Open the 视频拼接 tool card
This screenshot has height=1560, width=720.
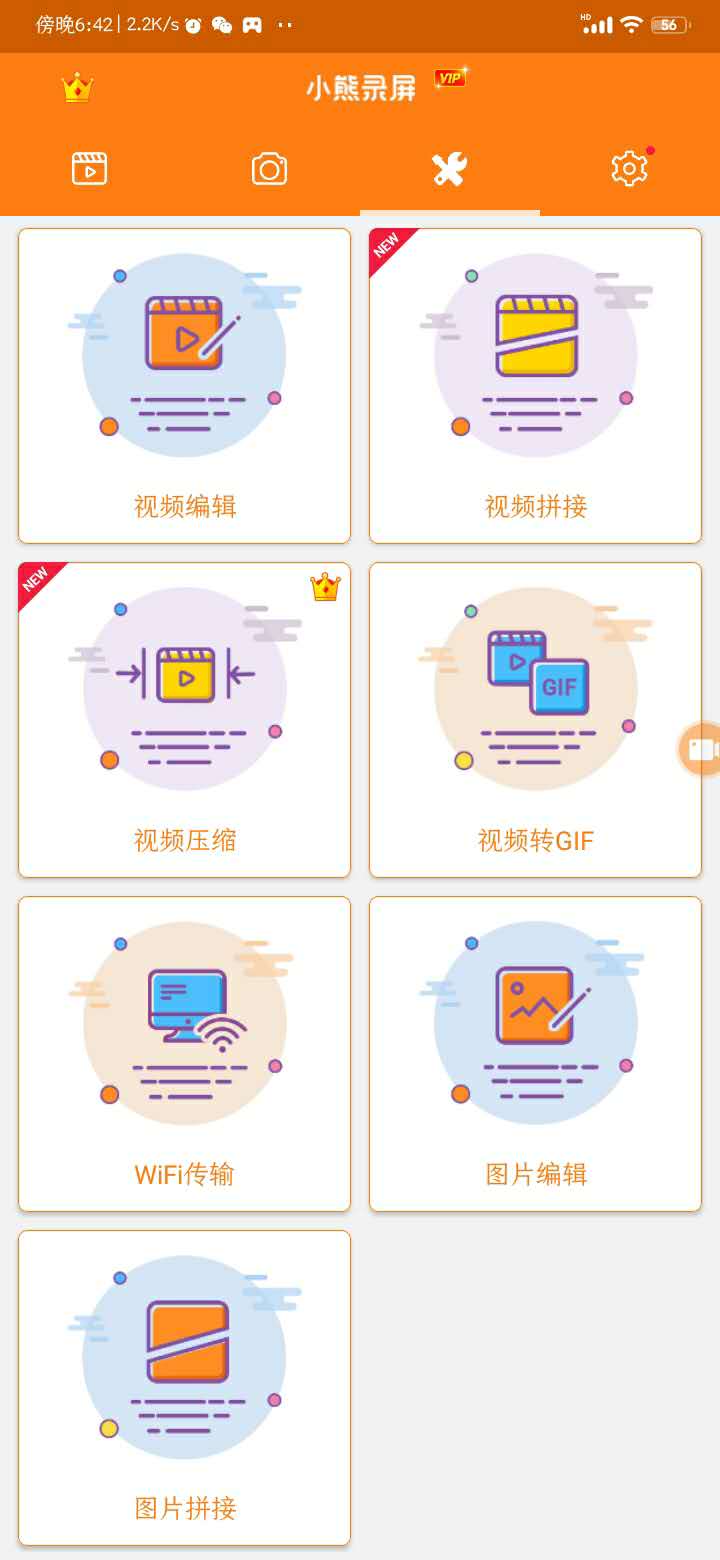pyautogui.click(x=535, y=386)
